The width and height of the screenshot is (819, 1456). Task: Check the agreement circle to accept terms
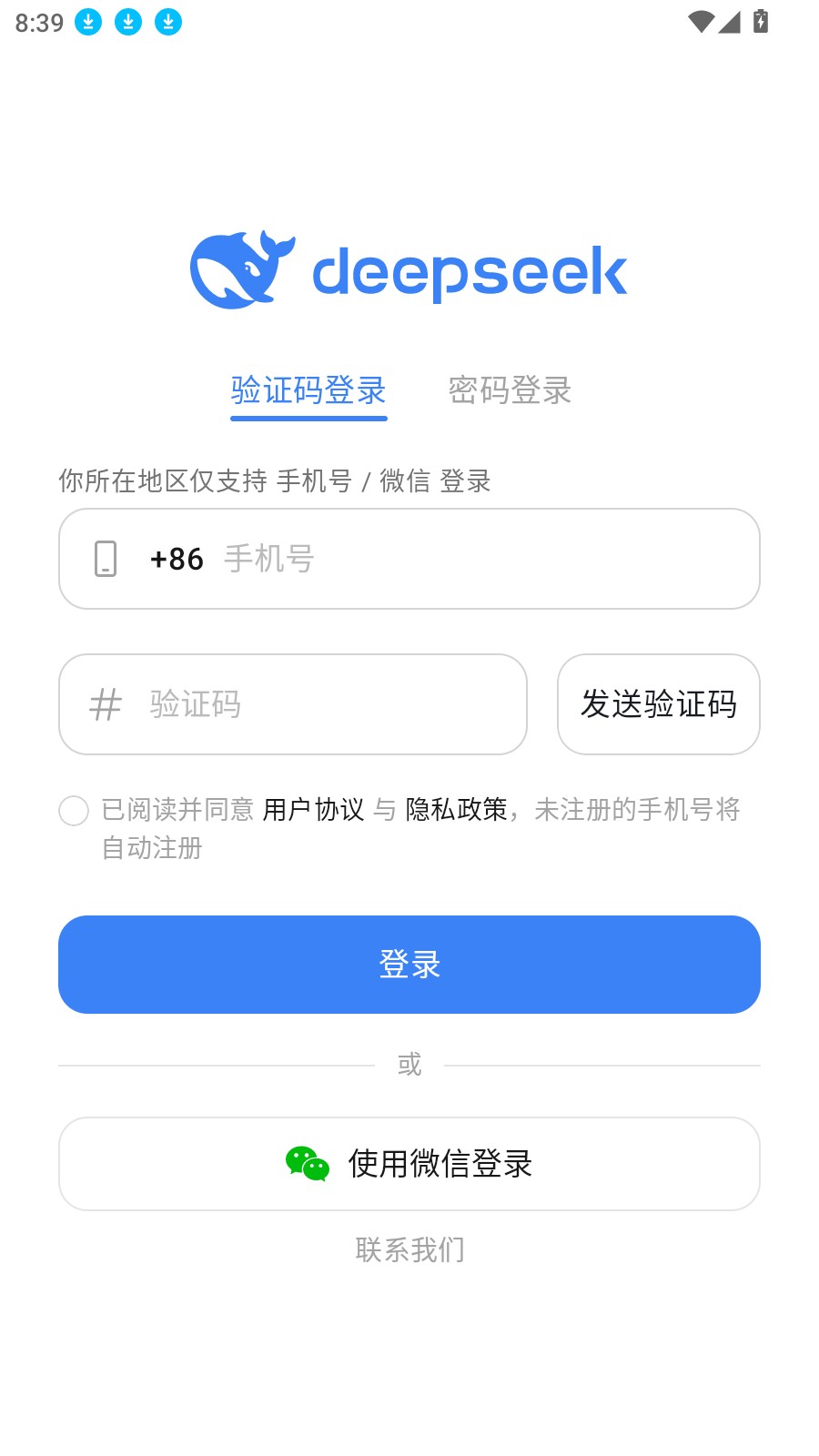click(74, 810)
